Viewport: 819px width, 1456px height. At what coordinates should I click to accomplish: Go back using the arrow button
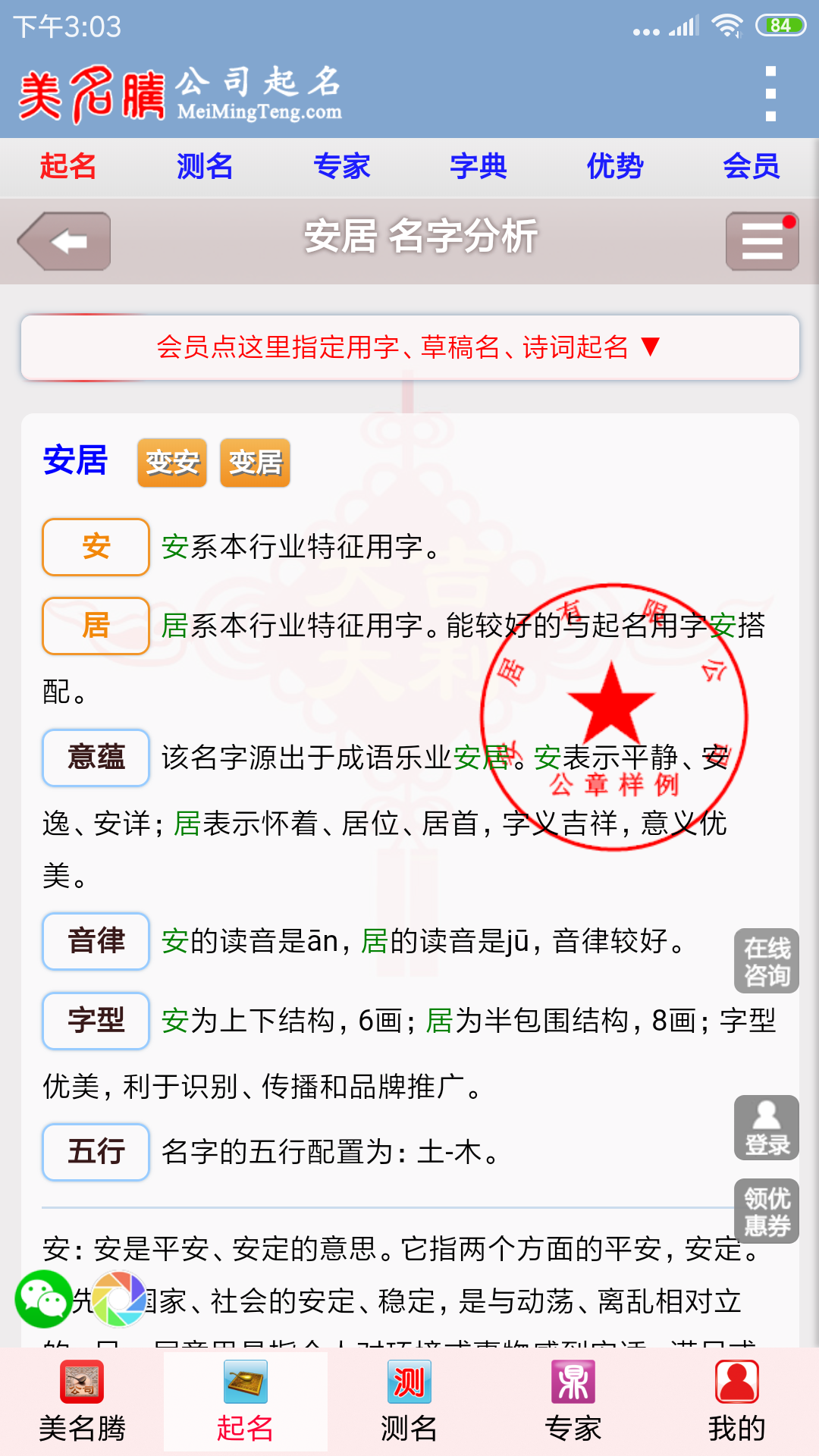click(x=65, y=242)
